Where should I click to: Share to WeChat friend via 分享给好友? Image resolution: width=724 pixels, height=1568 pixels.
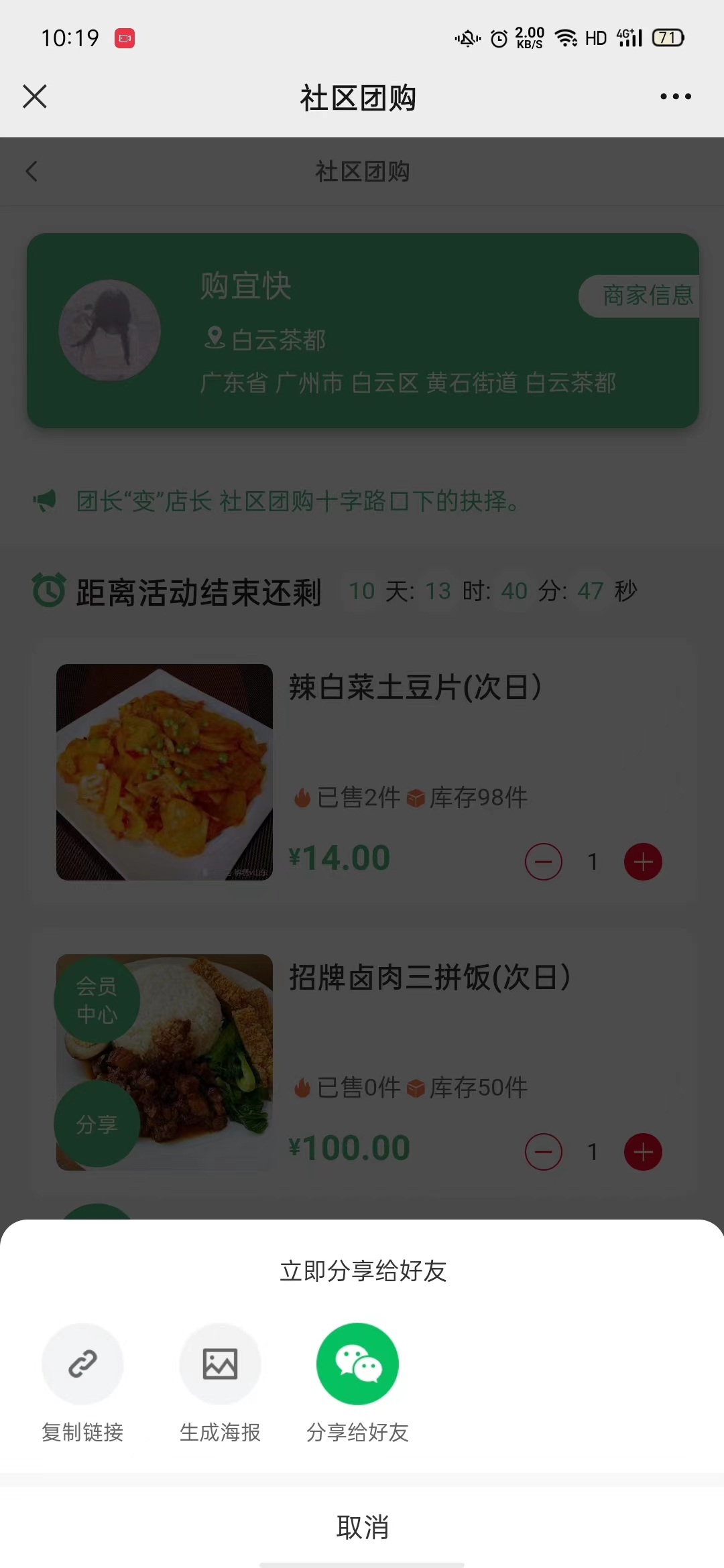click(x=357, y=1364)
